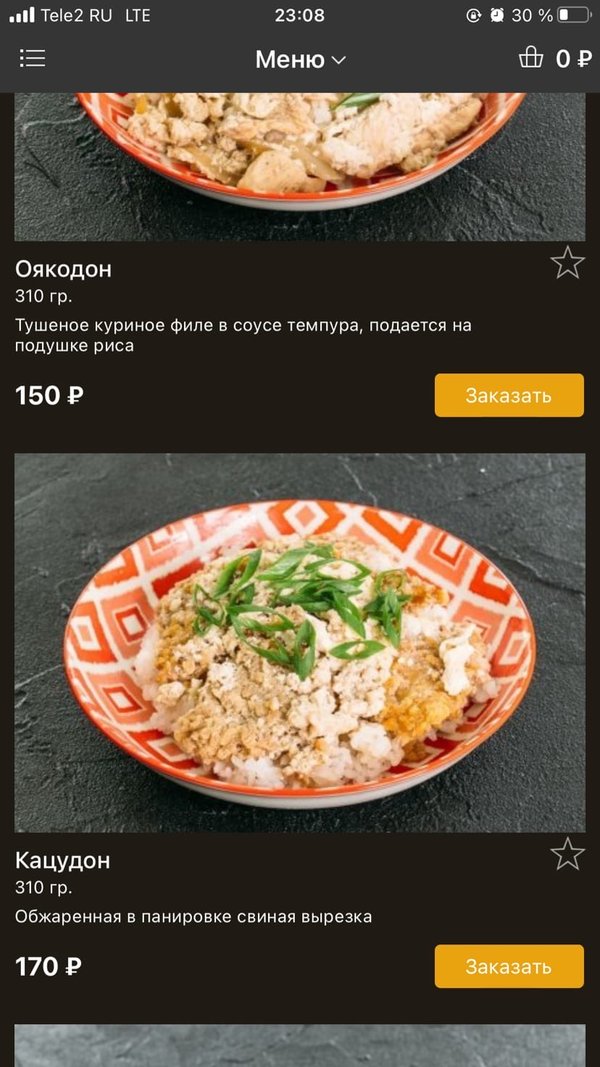Expand the Меню dropdown
The width and height of the screenshot is (600, 1067).
point(300,59)
